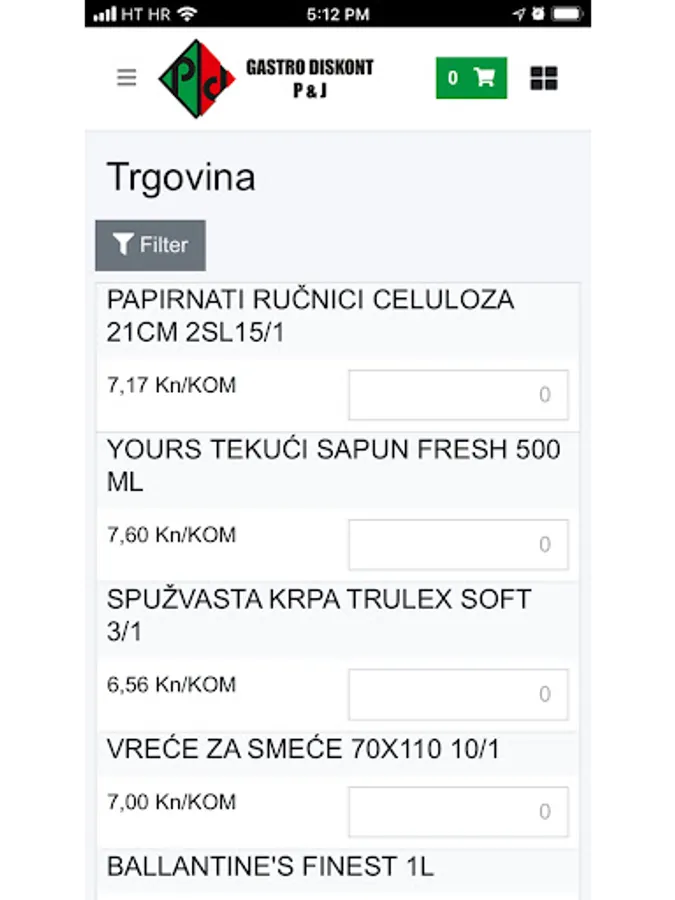This screenshot has width=675, height=900.
Task: Tap quantity field for Vreće za smeće
Action: point(458,812)
